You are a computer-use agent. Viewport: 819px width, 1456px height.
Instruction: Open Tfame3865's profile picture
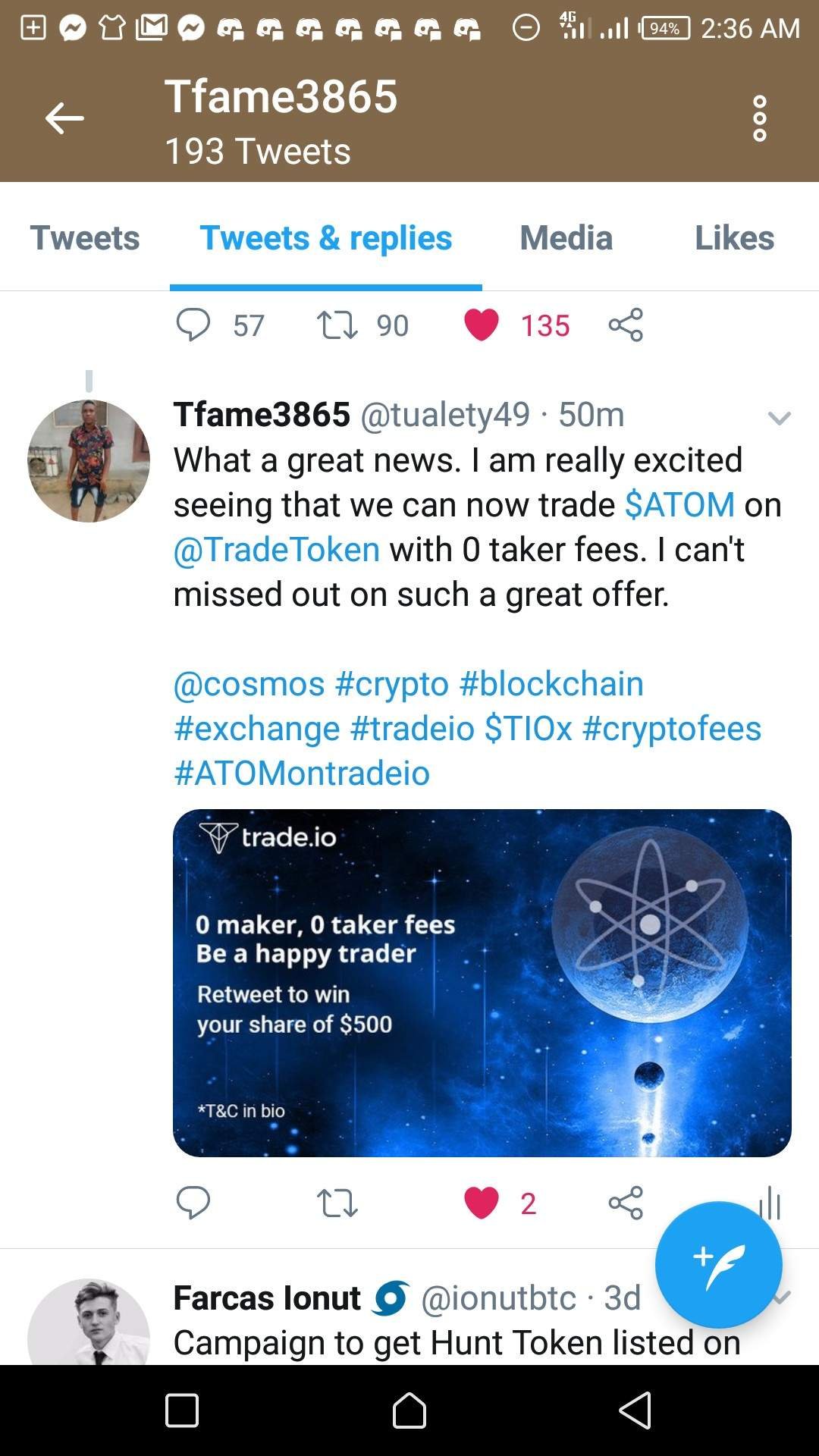coord(89,461)
